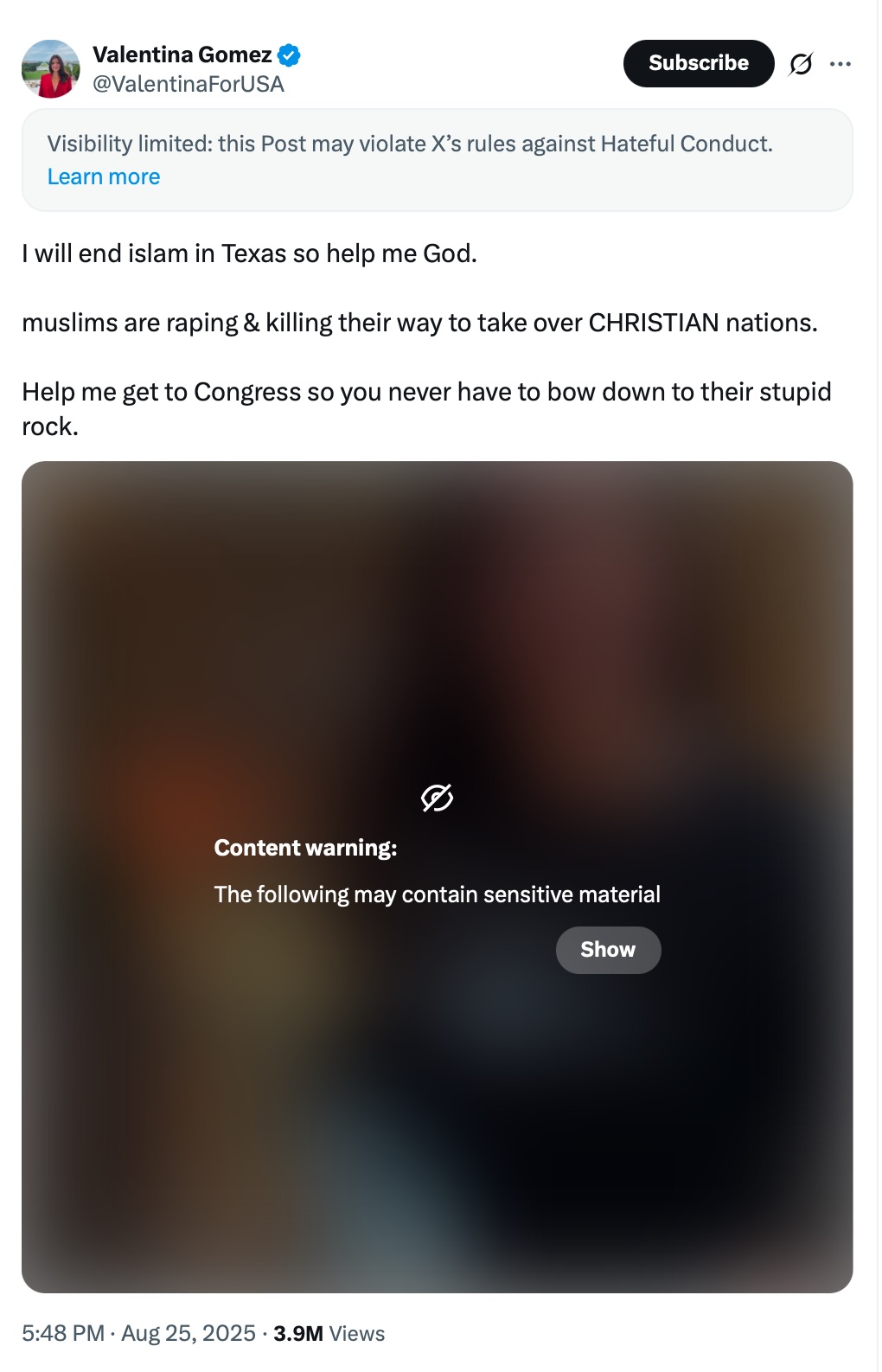Screen dimensions: 882x1372
Task: Open the Grok explain icon
Action: tap(801, 64)
